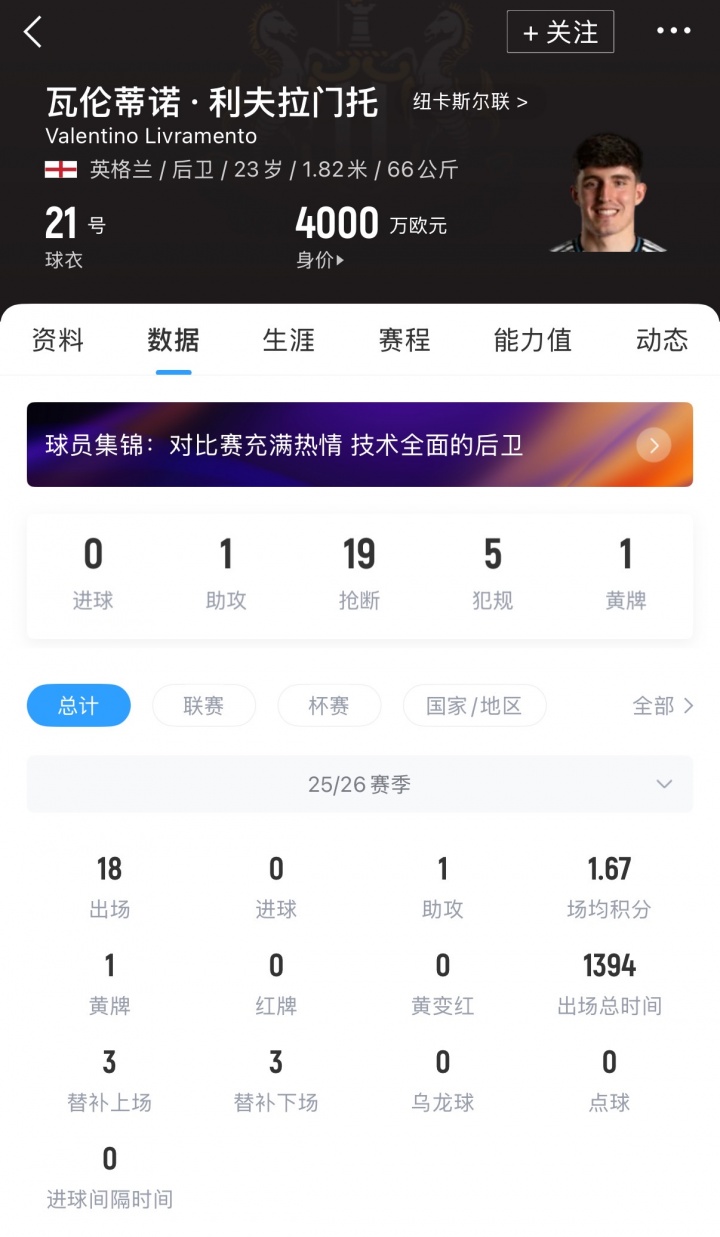This screenshot has height=1237, width=720.
Task: Filter stats by 国家/地区
Action: [x=474, y=705]
